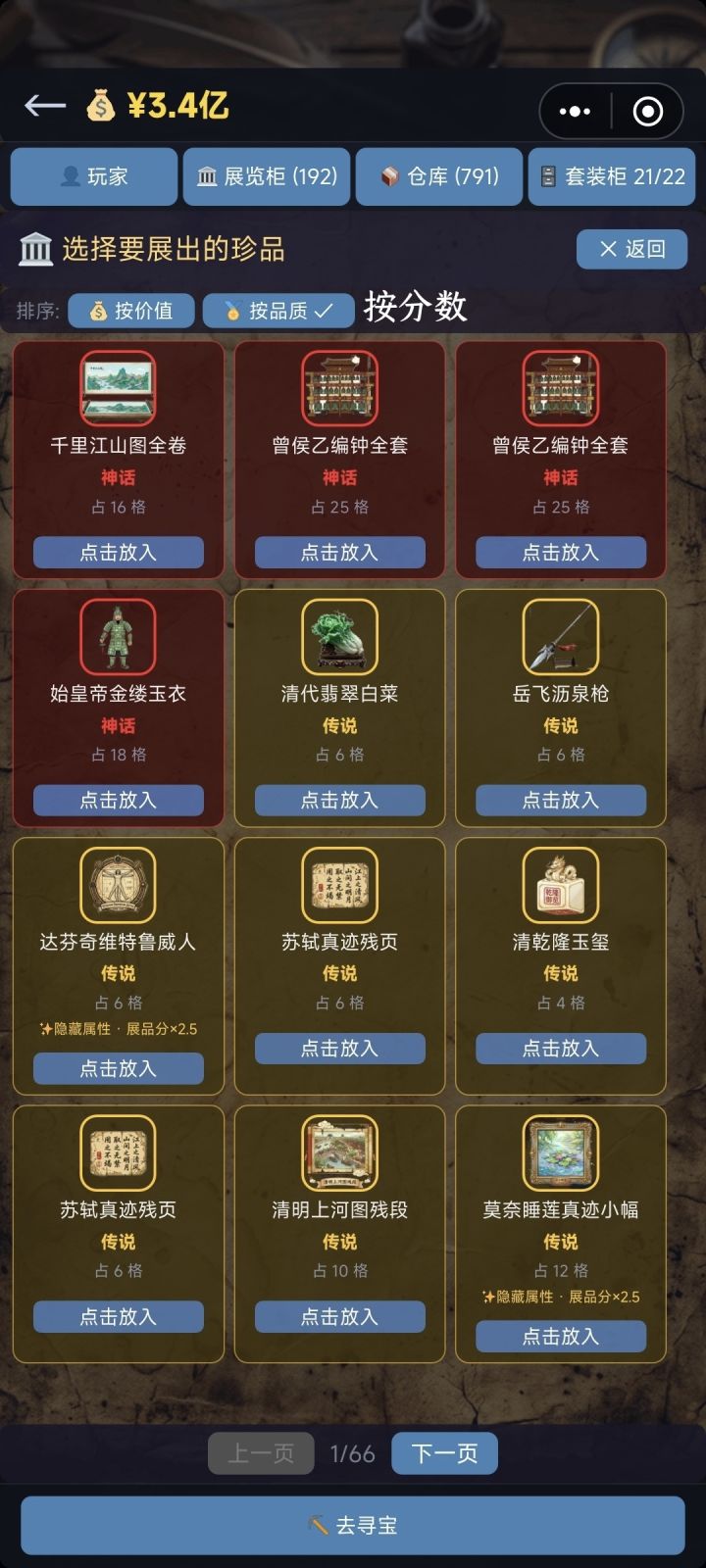Go to the next page with 下一页
Viewport: 706px width, 1568px height.
[x=443, y=1454]
